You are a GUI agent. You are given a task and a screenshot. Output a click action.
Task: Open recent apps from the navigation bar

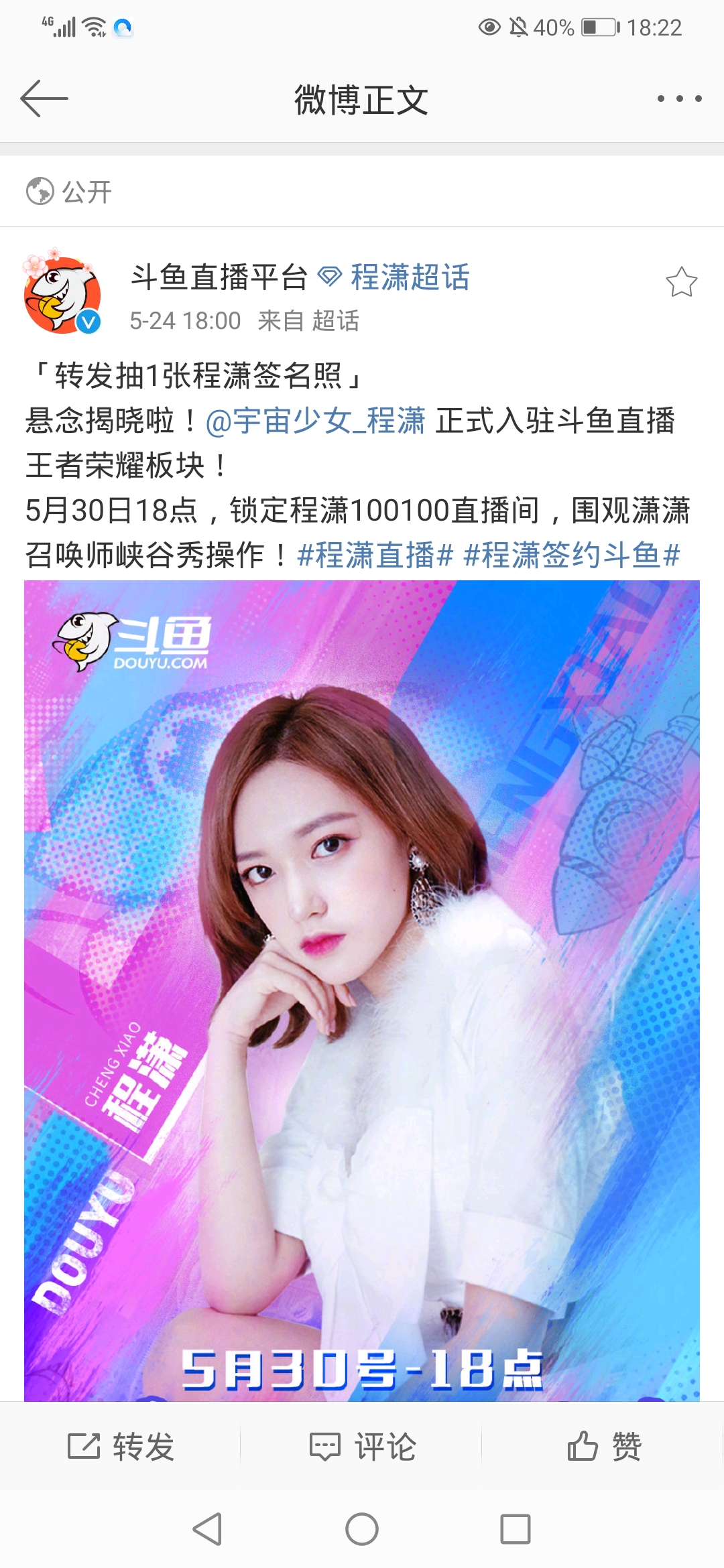click(516, 1529)
